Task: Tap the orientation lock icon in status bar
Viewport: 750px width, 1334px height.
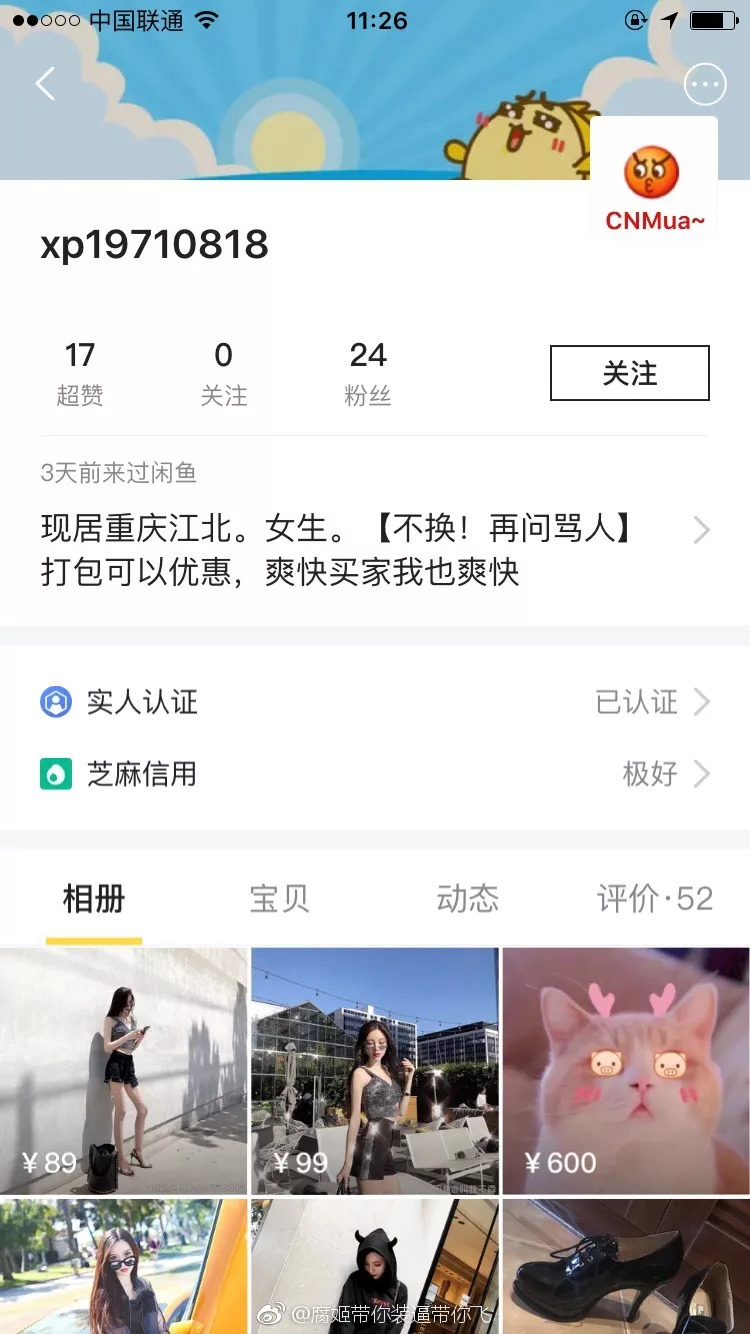Action: coord(634,18)
